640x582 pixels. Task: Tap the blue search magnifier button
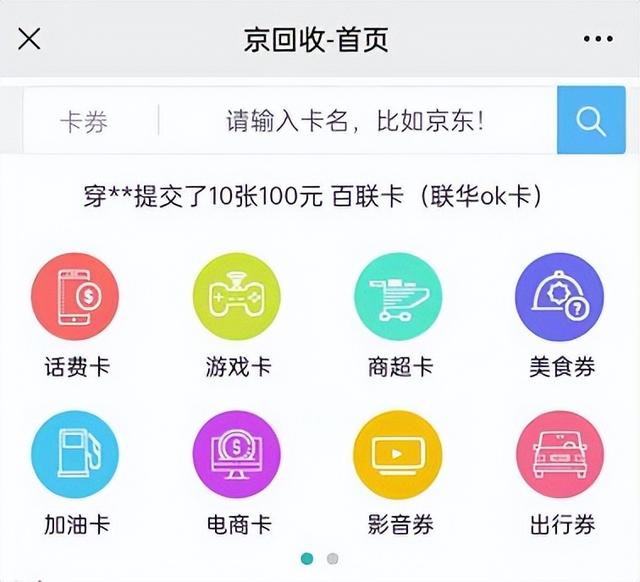coord(591,122)
